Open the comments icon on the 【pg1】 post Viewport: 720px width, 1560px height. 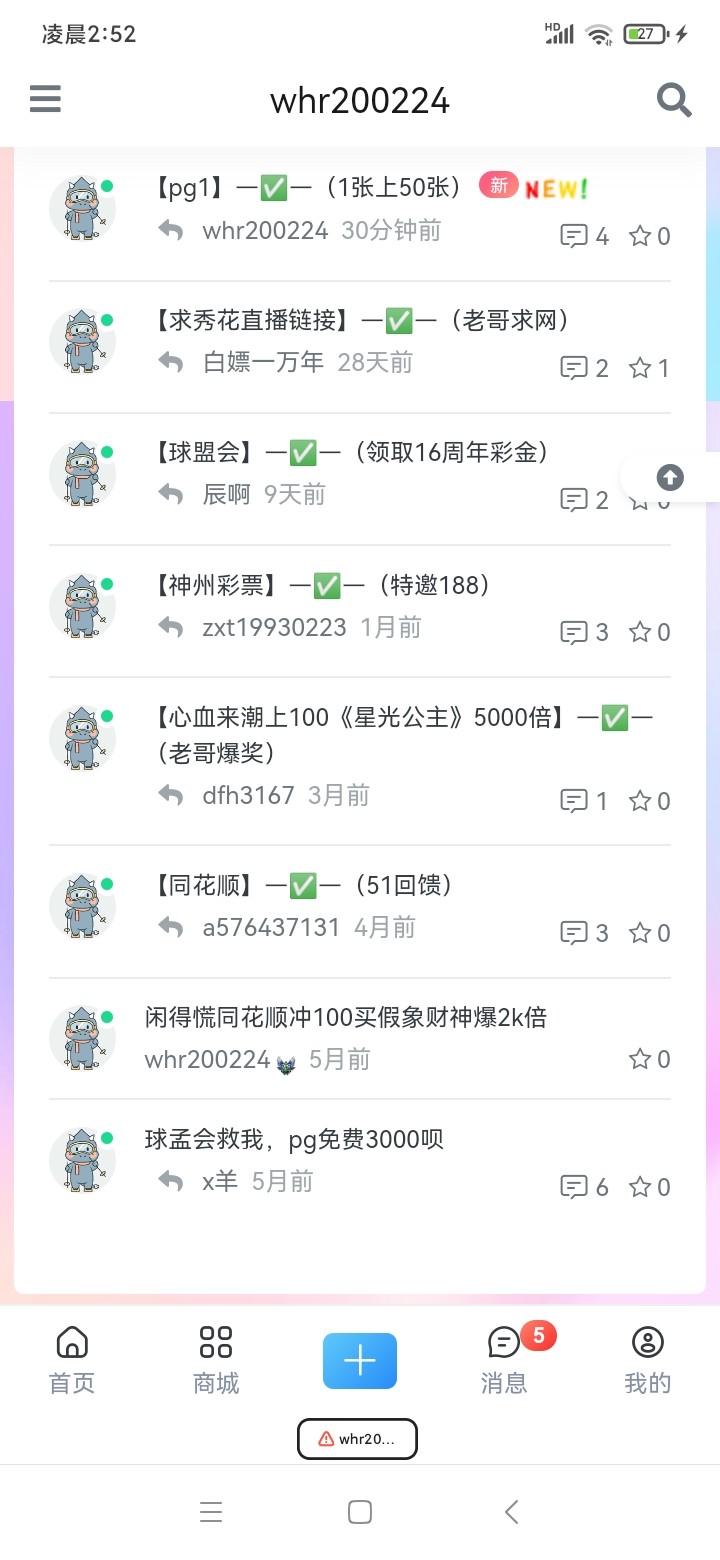pos(576,236)
